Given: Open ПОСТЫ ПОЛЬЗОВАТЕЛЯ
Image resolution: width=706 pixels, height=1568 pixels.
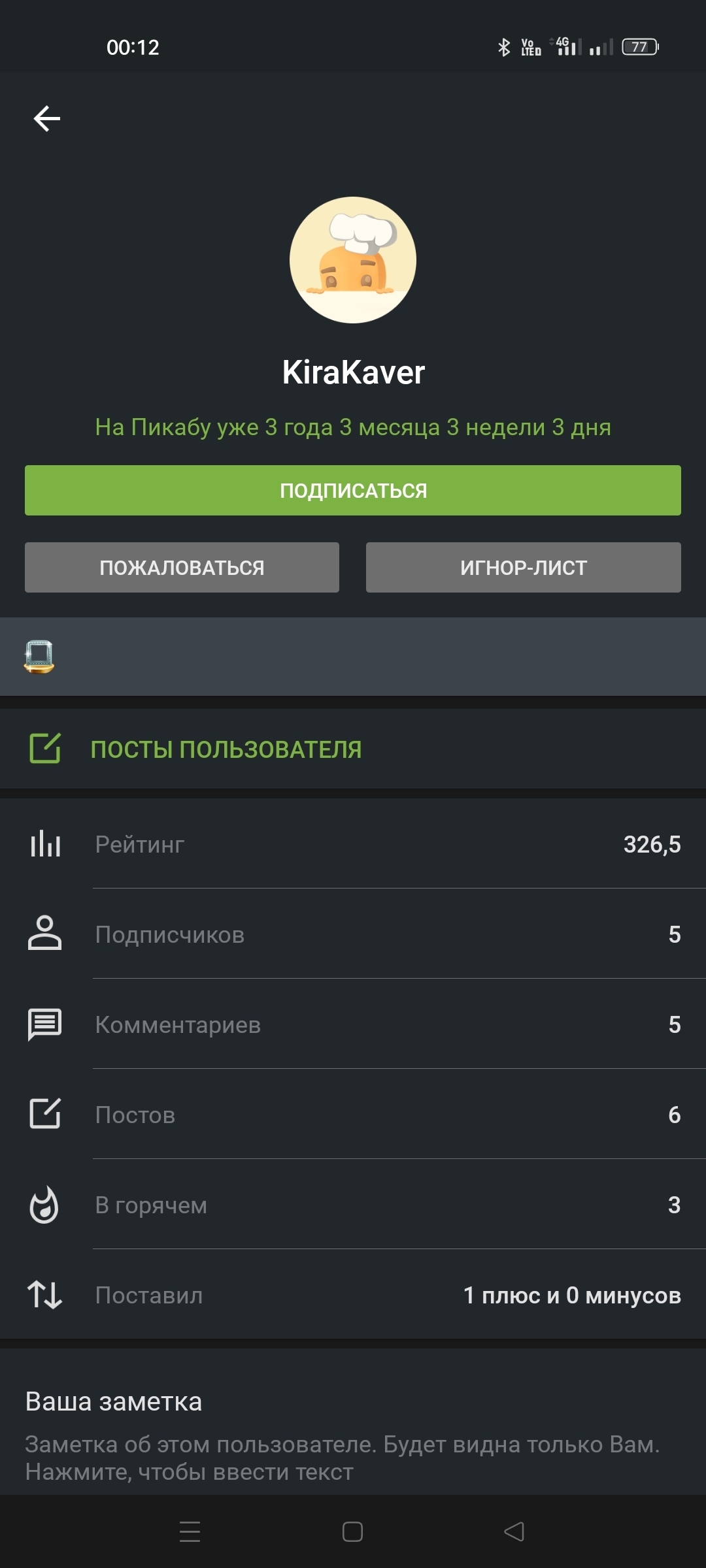Looking at the screenshot, I should [x=353, y=749].
